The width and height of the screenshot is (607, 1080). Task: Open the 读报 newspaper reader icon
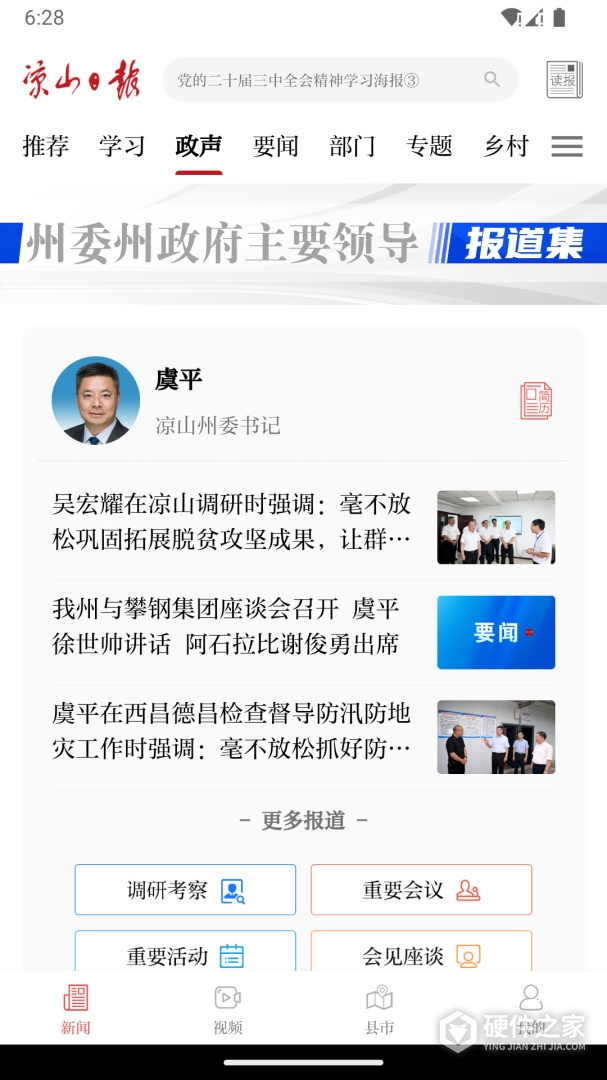tap(564, 80)
